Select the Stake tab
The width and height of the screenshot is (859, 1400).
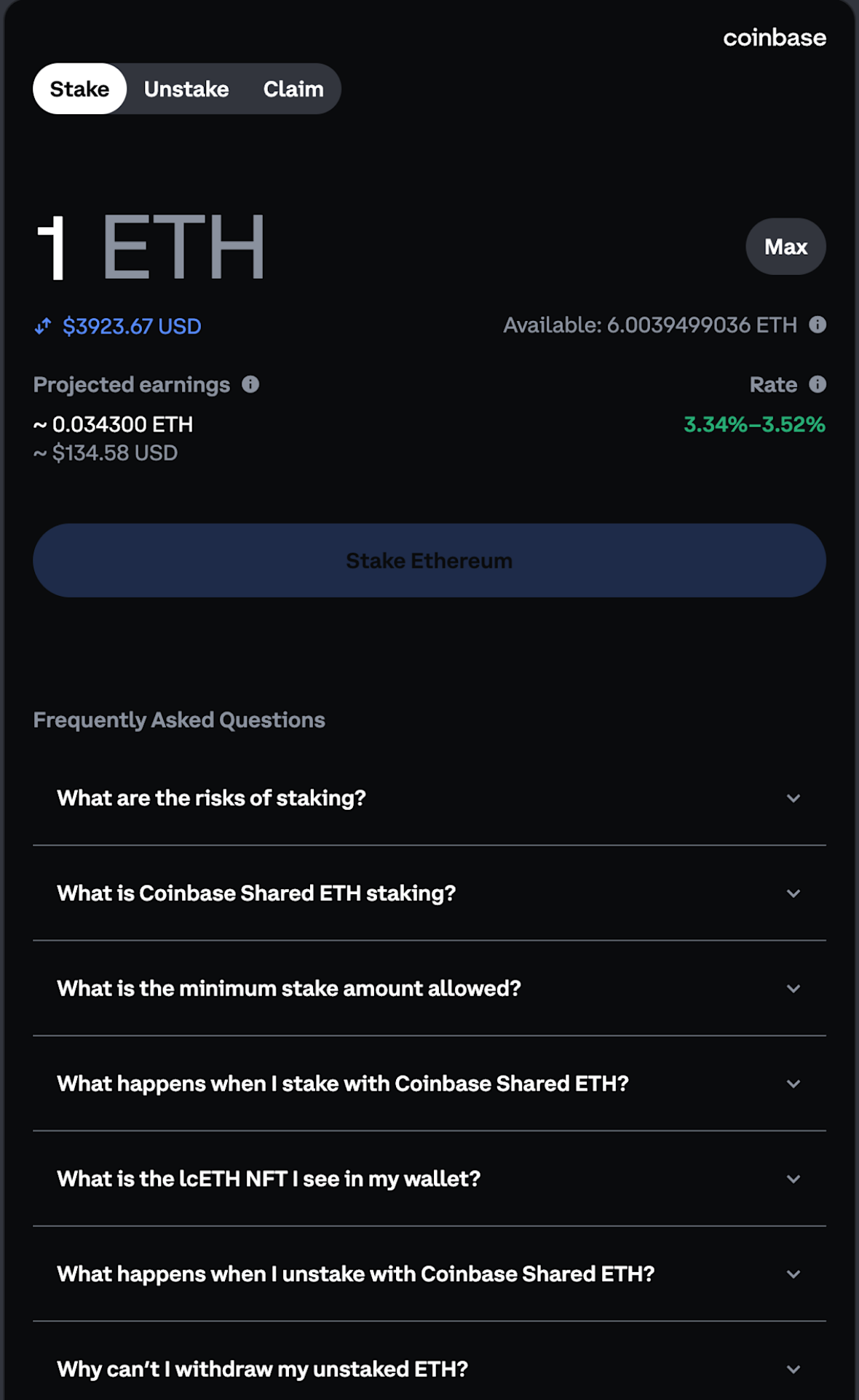(79, 89)
